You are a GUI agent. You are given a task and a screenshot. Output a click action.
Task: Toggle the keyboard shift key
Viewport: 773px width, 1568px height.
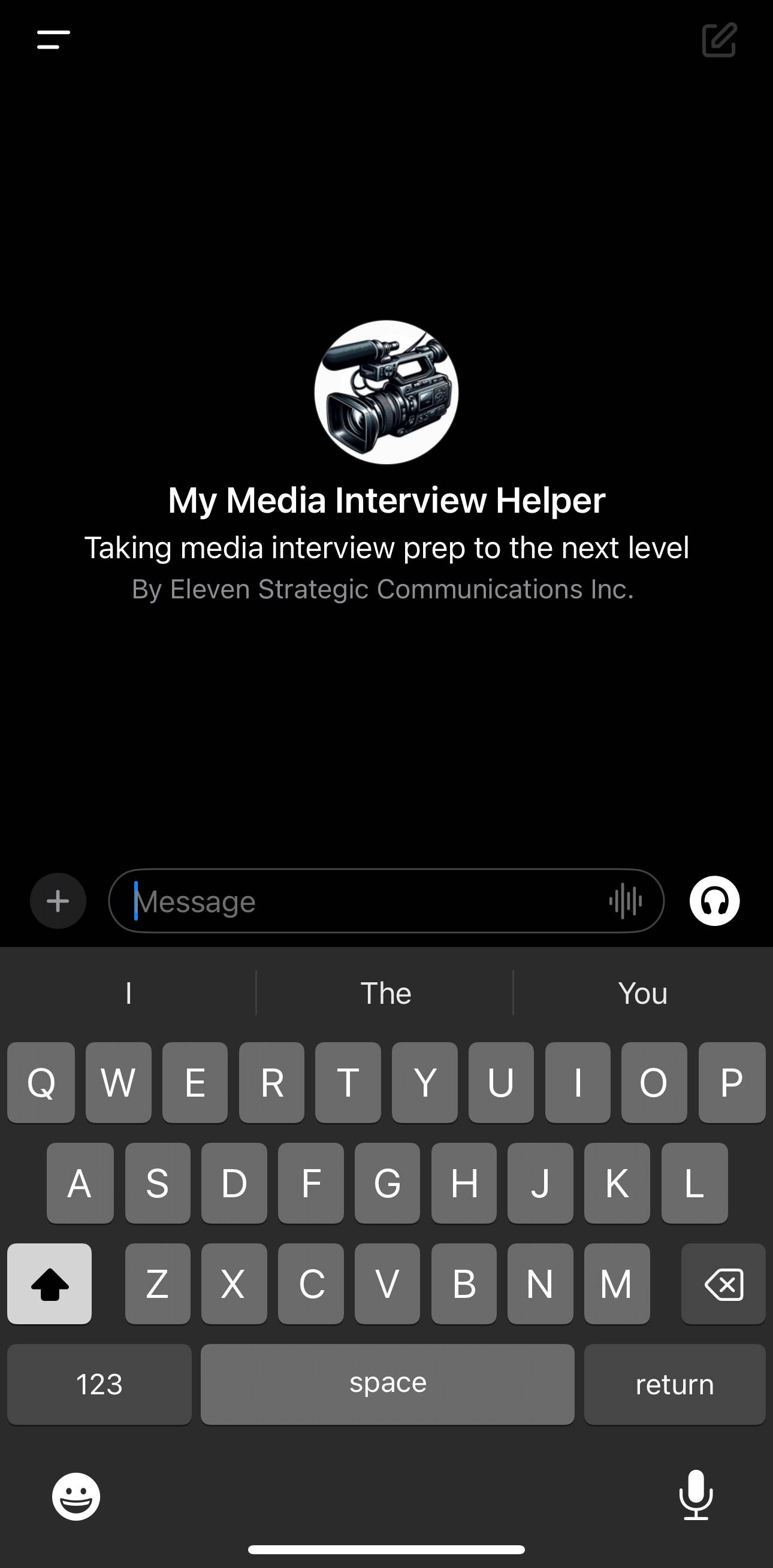click(x=49, y=1284)
